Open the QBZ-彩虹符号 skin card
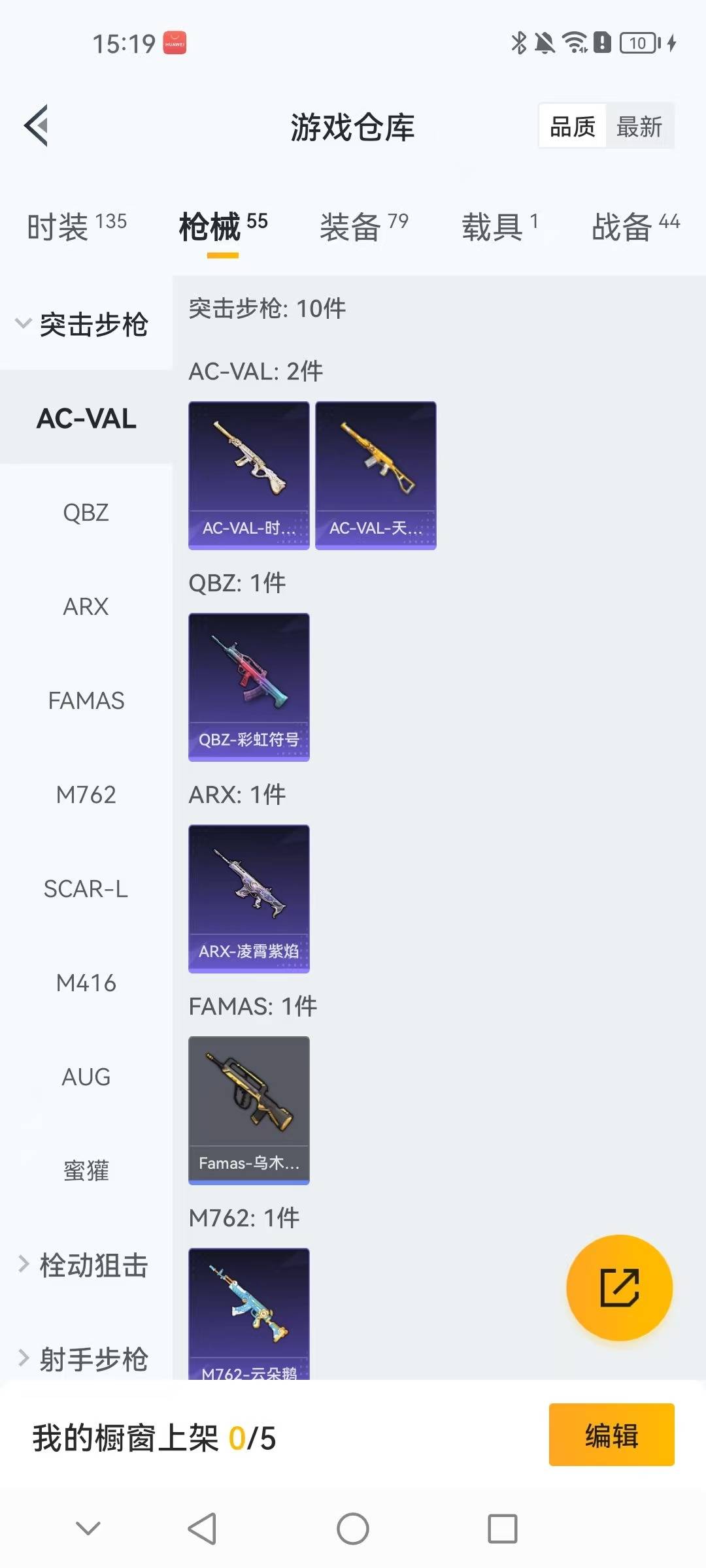The width and height of the screenshot is (706, 1568). pos(249,687)
